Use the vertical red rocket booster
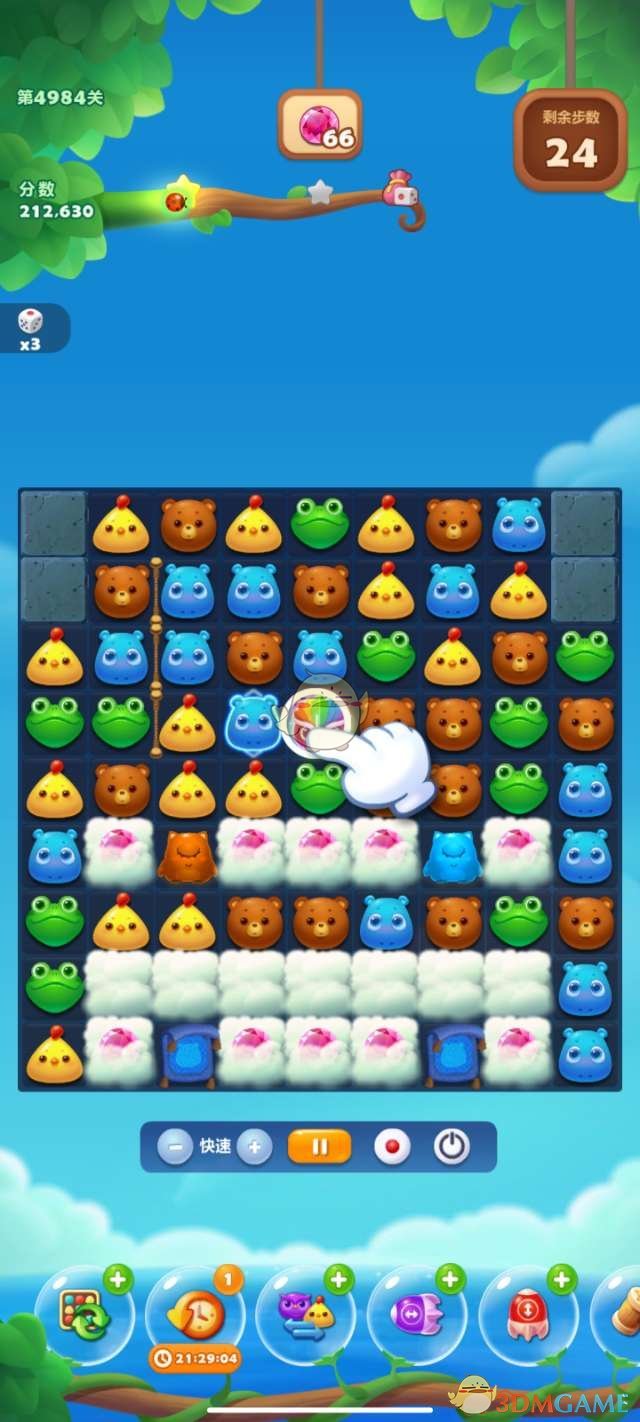The height and width of the screenshot is (1422, 640). point(529,1314)
